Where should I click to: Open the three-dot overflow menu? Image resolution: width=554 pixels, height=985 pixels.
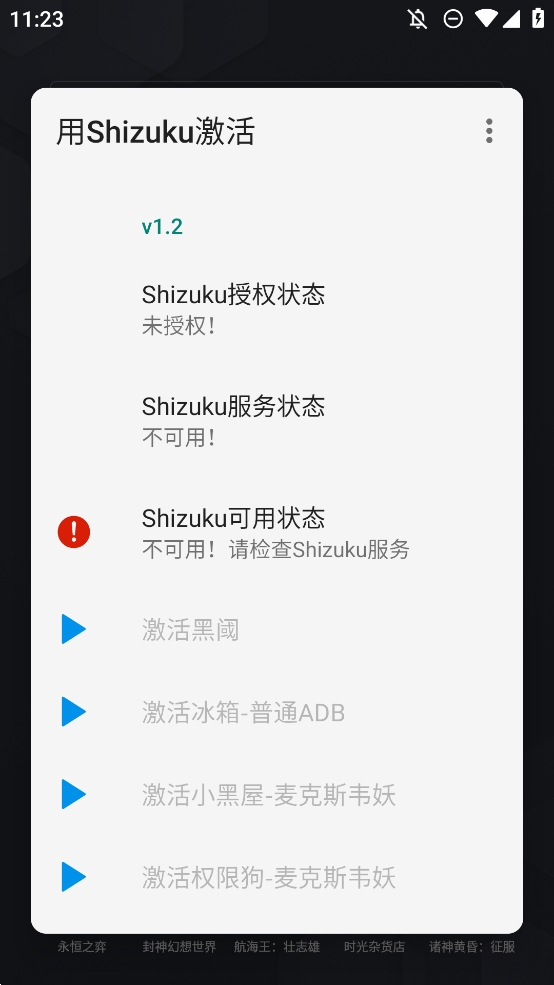click(x=489, y=131)
